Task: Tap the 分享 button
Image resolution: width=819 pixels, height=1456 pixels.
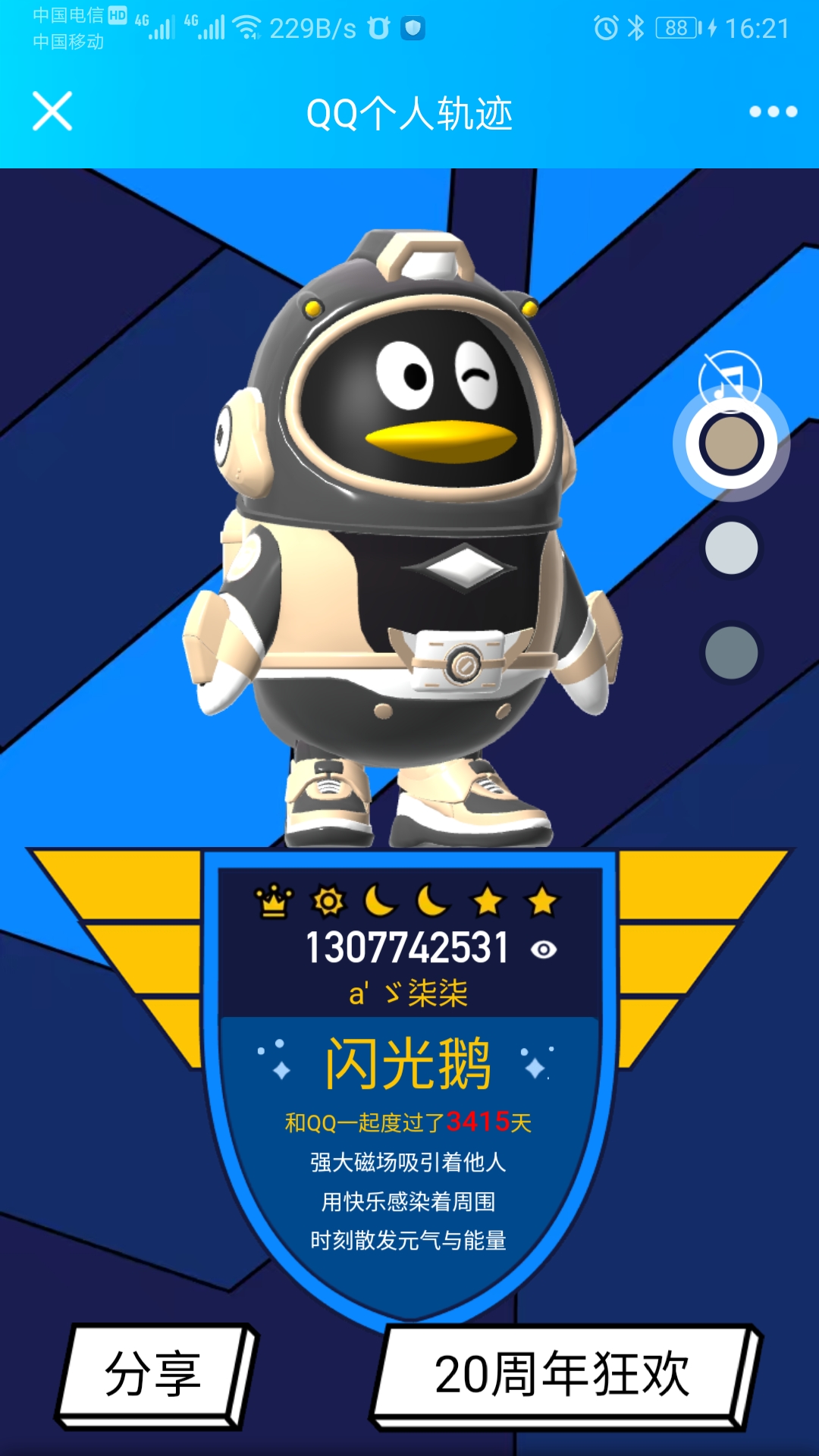Action: pos(154,1373)
